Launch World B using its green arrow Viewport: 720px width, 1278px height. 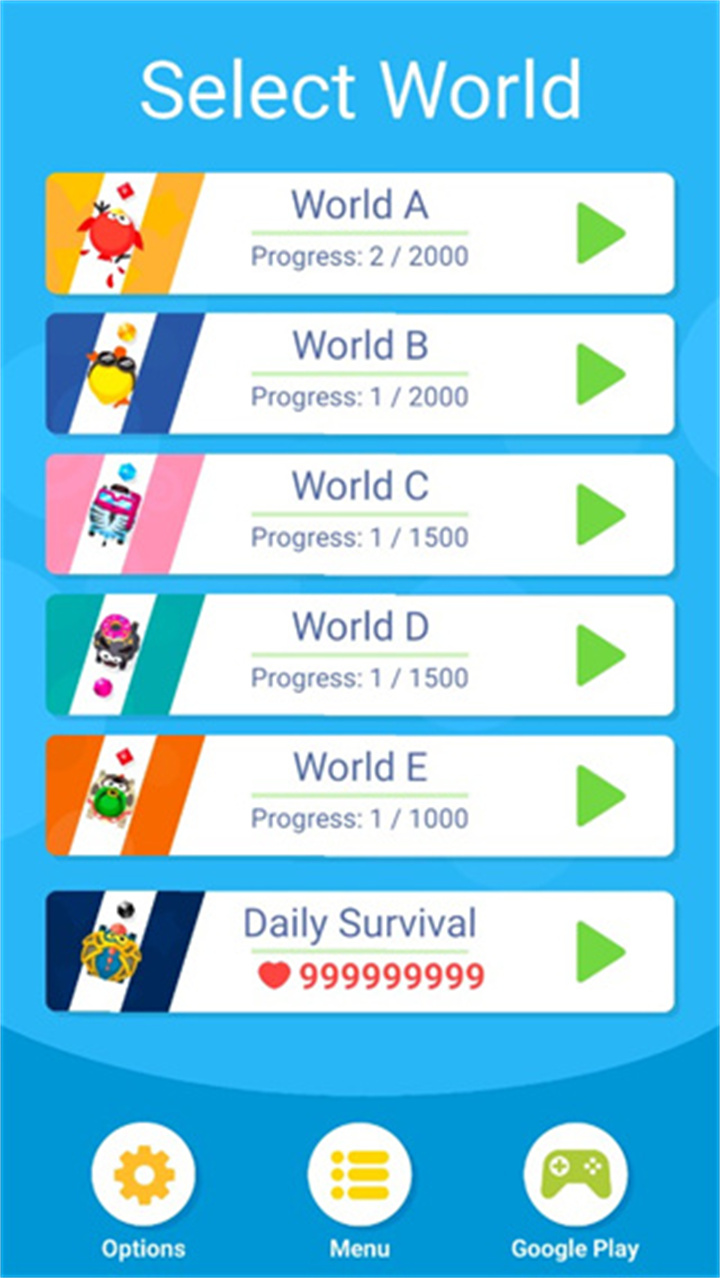[x=599, y=374]
